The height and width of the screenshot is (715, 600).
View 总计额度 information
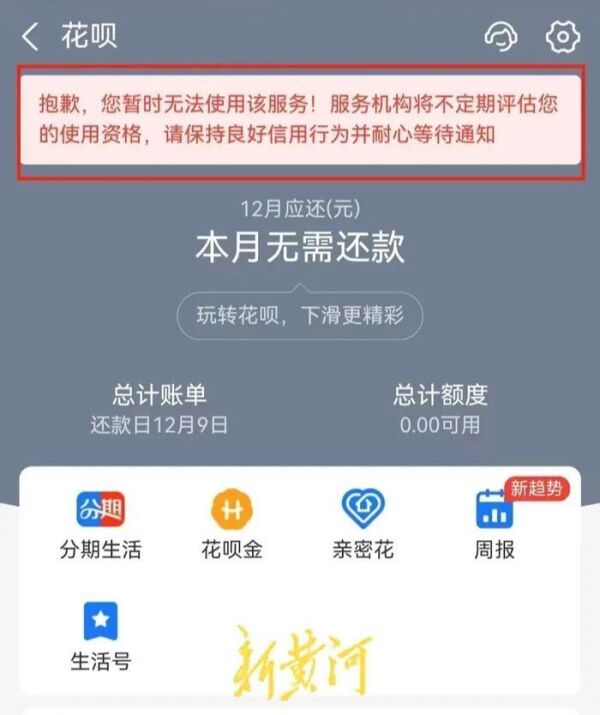440,408
